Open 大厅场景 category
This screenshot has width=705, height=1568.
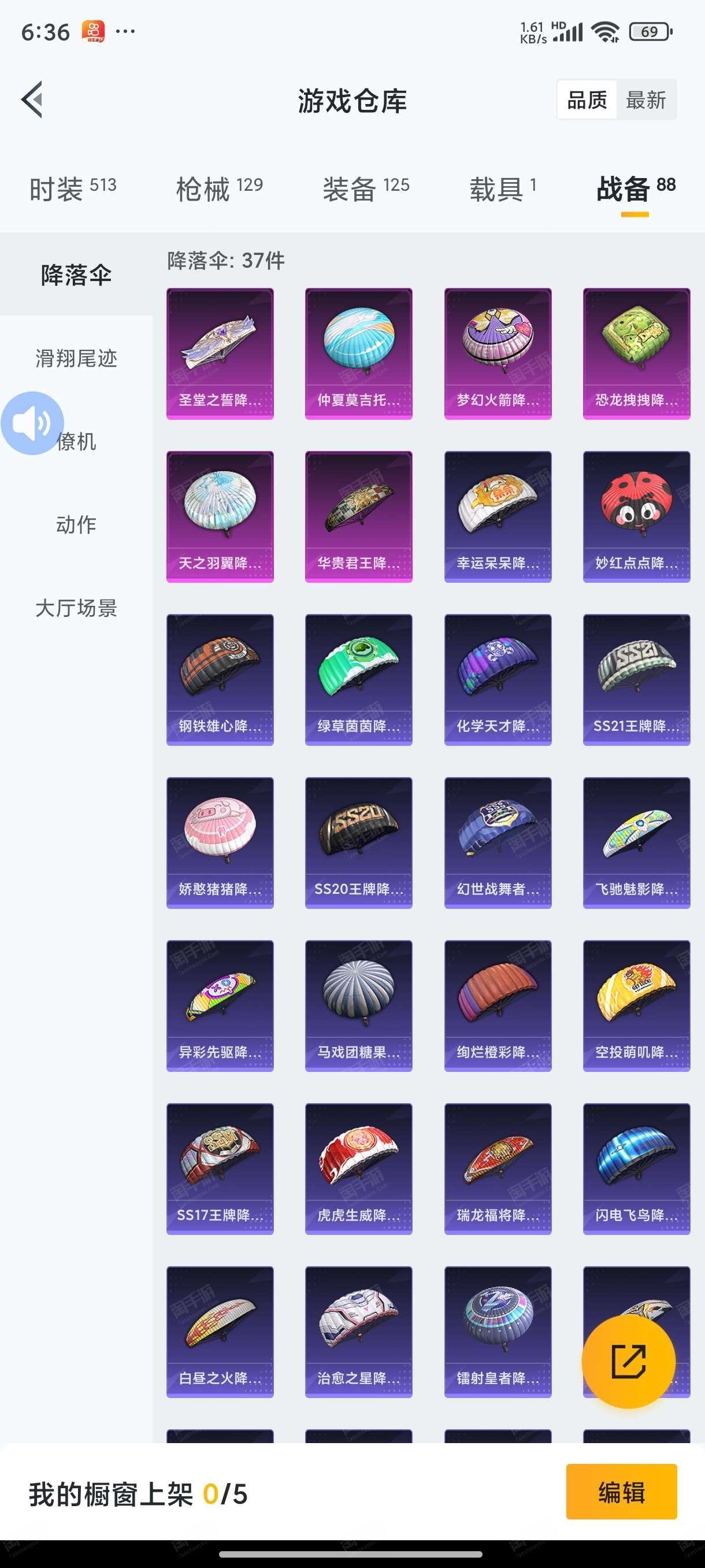pos(76,608)
